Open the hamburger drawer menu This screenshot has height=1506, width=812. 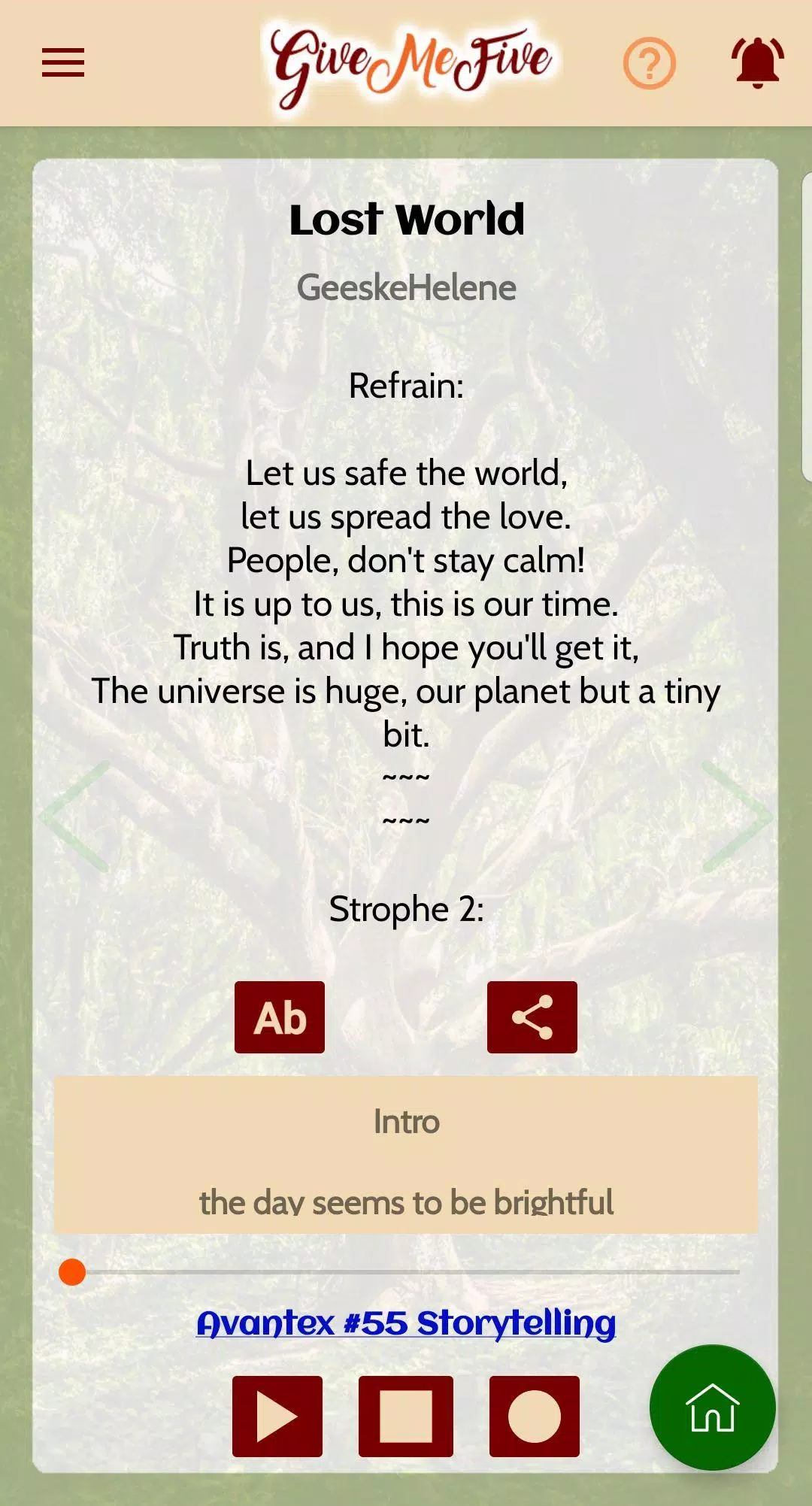pos(63,62)
